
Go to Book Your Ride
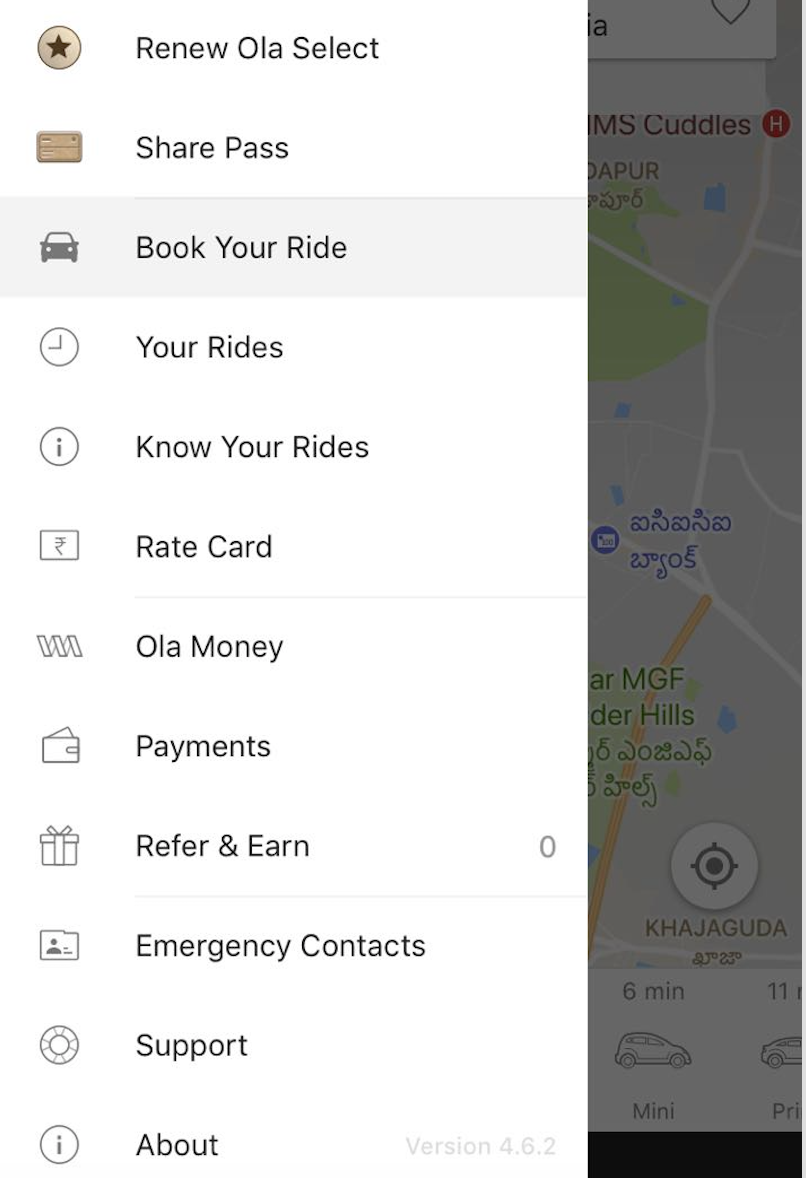point(241,248)
